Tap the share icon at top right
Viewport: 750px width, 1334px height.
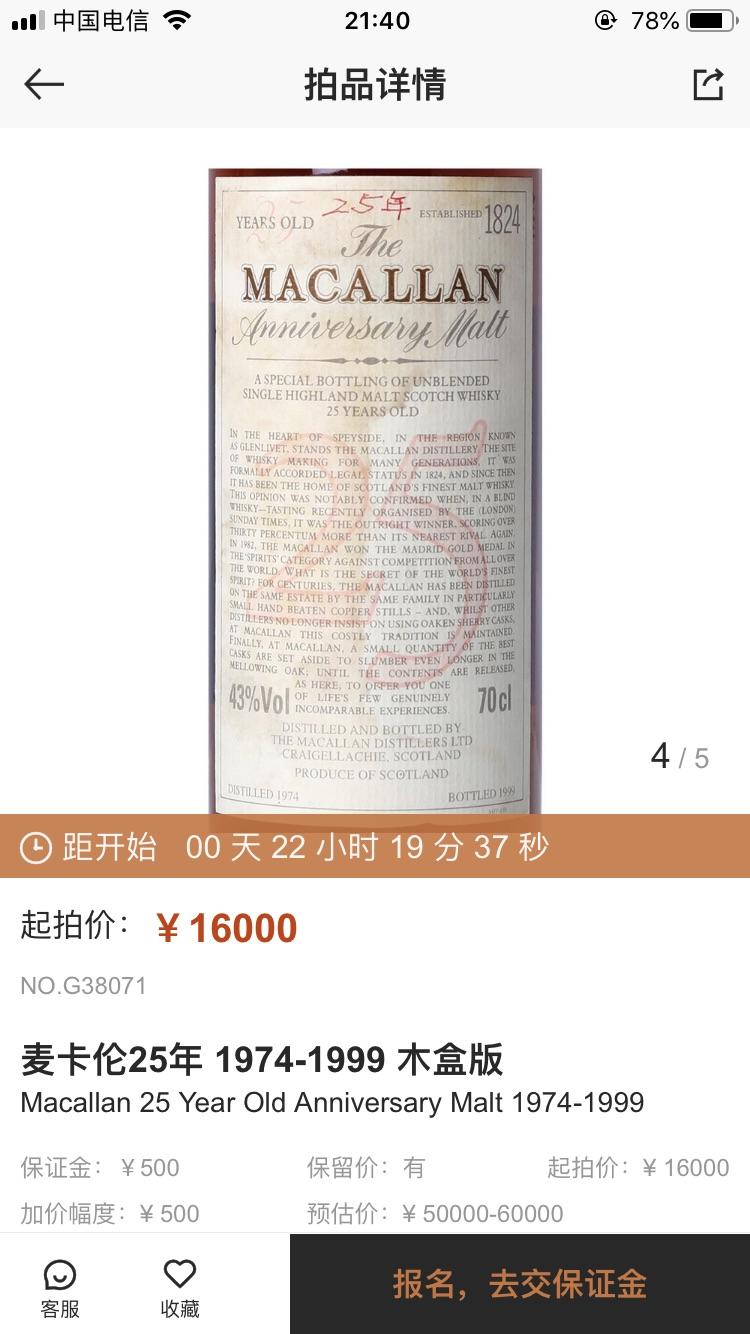(x=712, y=86)
